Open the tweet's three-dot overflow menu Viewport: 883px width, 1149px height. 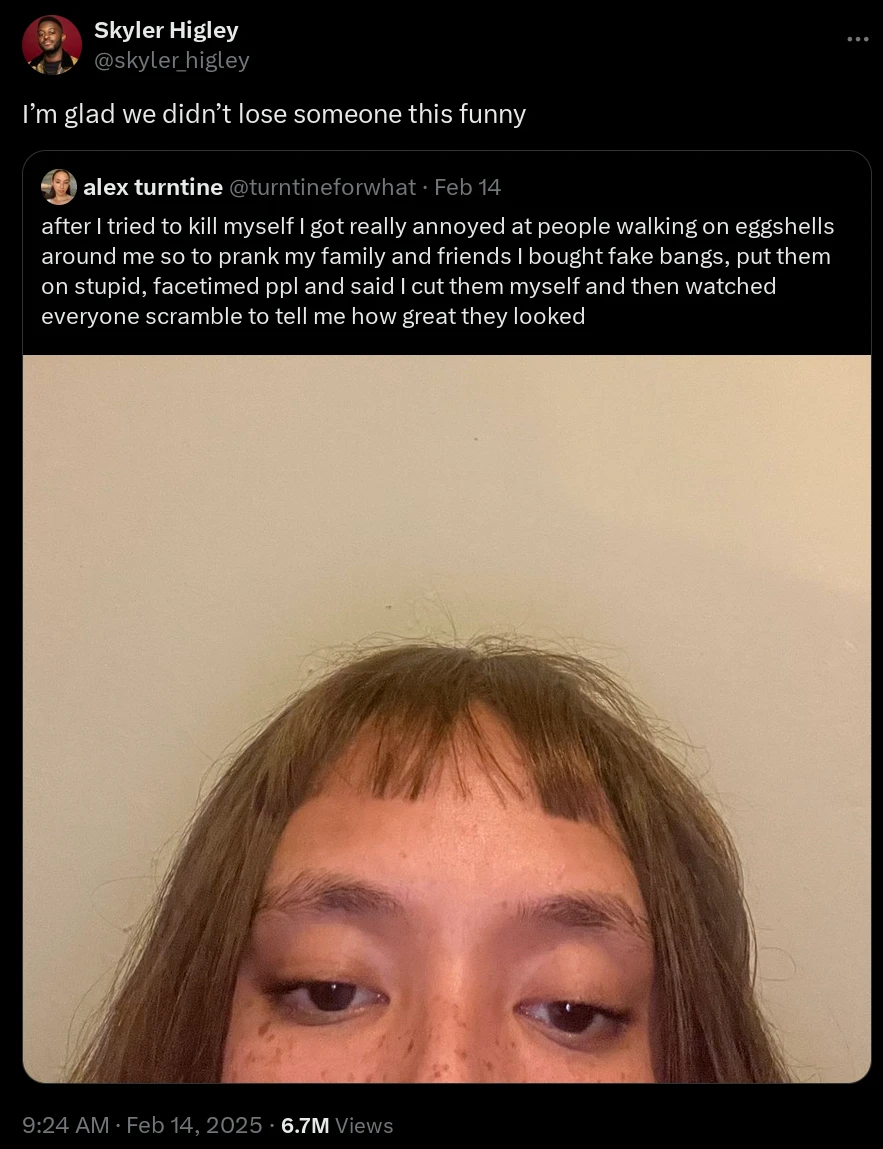857,40
